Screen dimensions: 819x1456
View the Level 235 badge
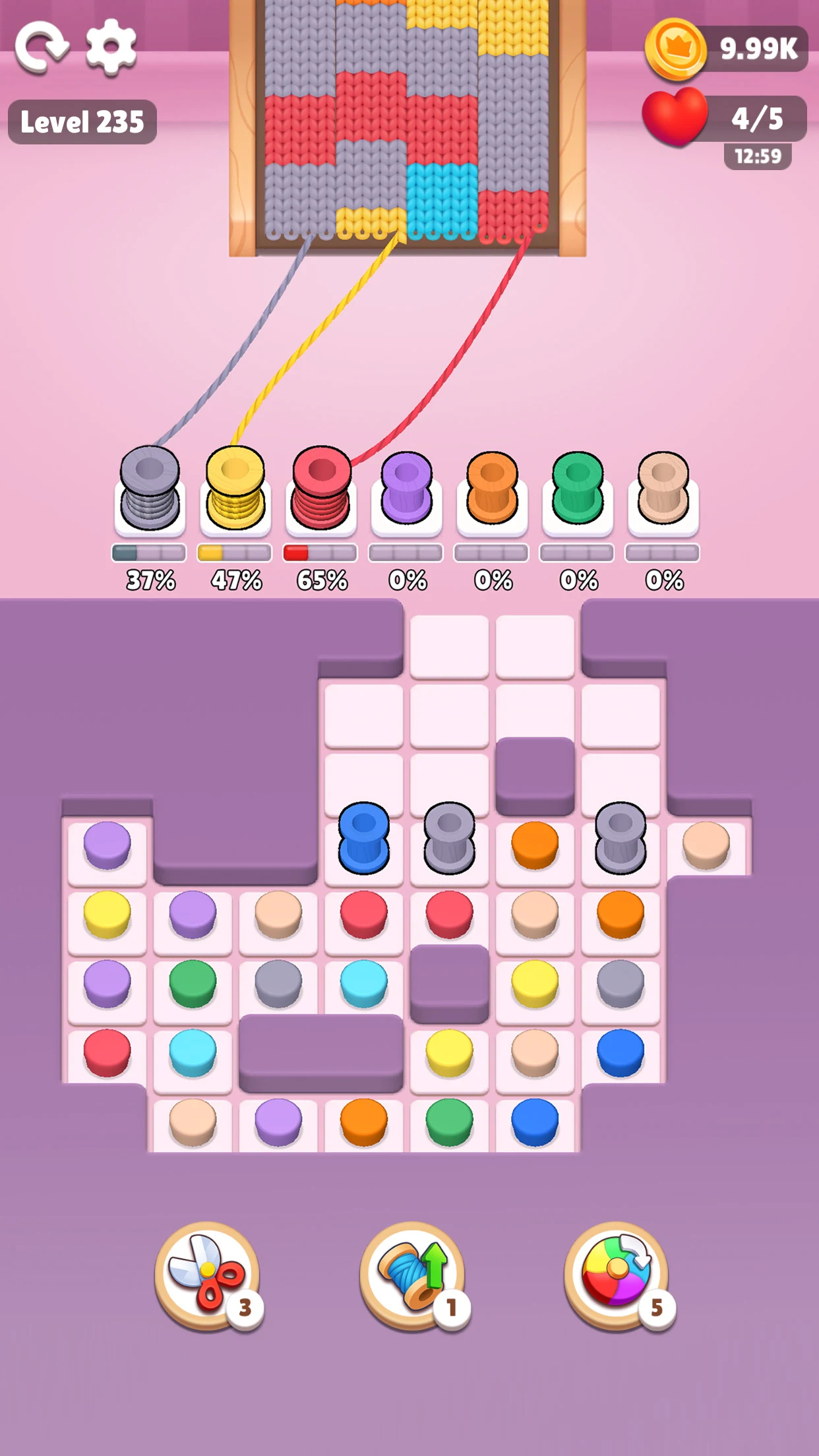82,122
